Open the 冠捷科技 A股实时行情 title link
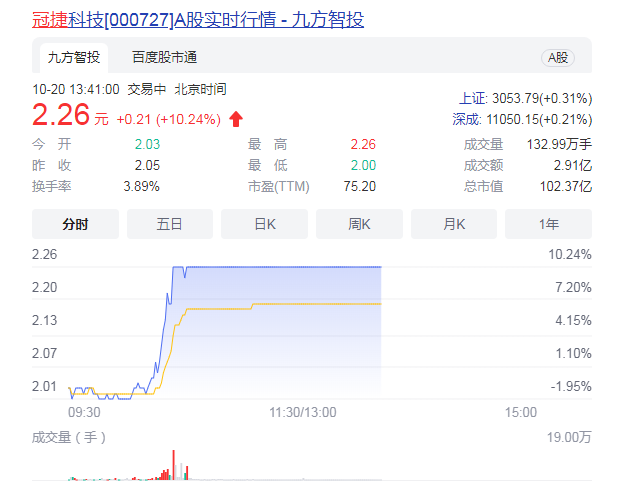The image size is (627, 491). 198,19
